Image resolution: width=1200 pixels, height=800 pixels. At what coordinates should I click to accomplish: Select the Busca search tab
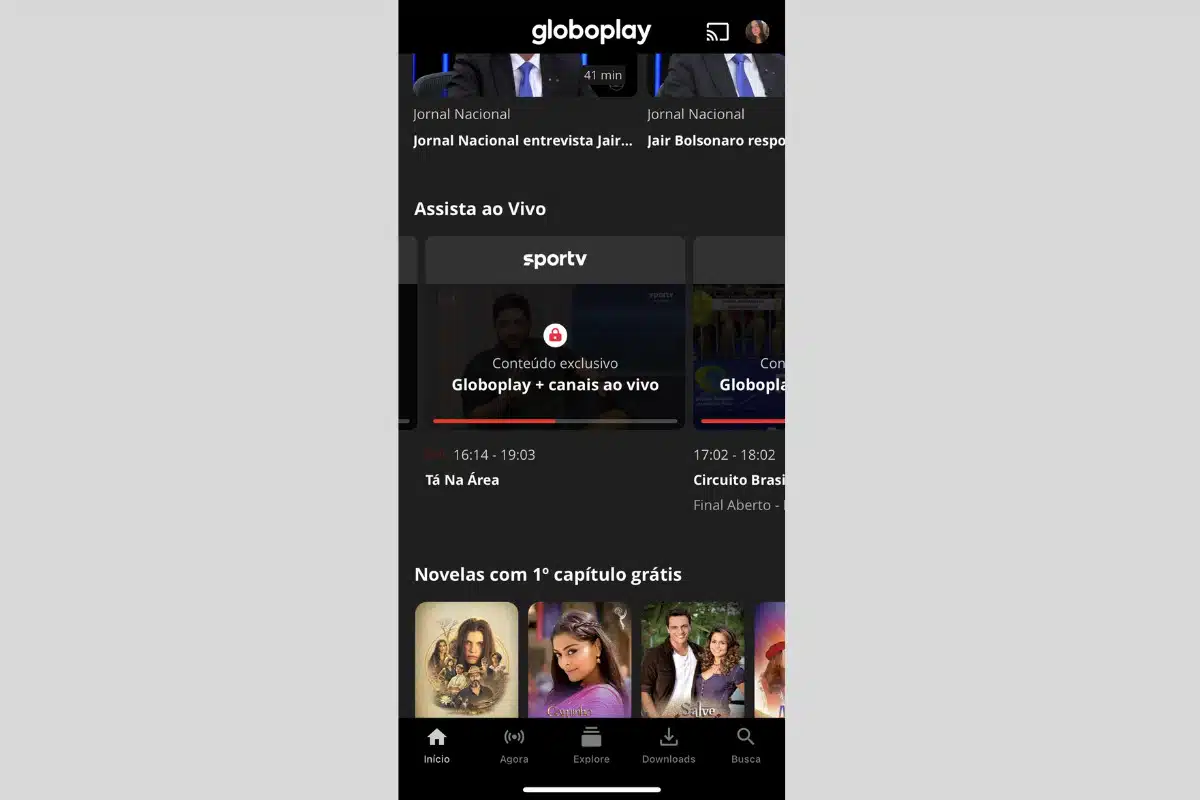coord(745,746)
